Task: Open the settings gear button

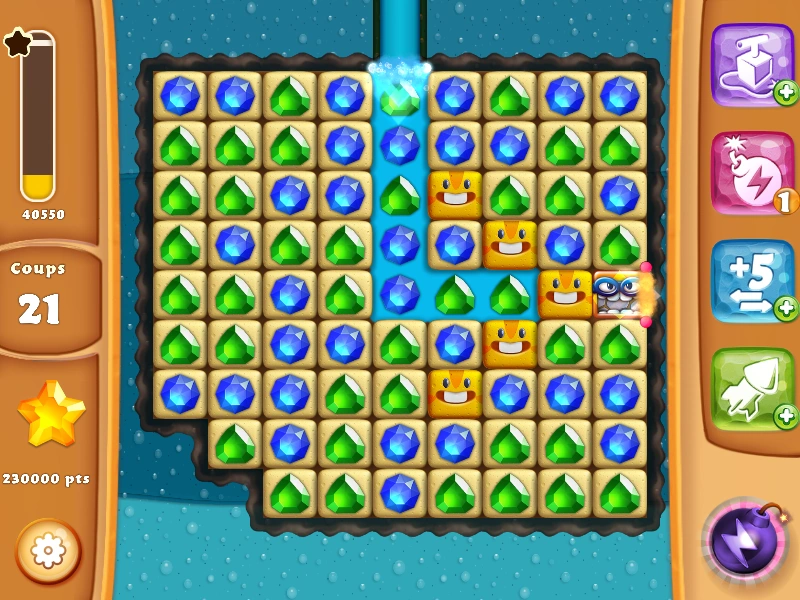Action: pyautogui.click(x=48, y=551)
